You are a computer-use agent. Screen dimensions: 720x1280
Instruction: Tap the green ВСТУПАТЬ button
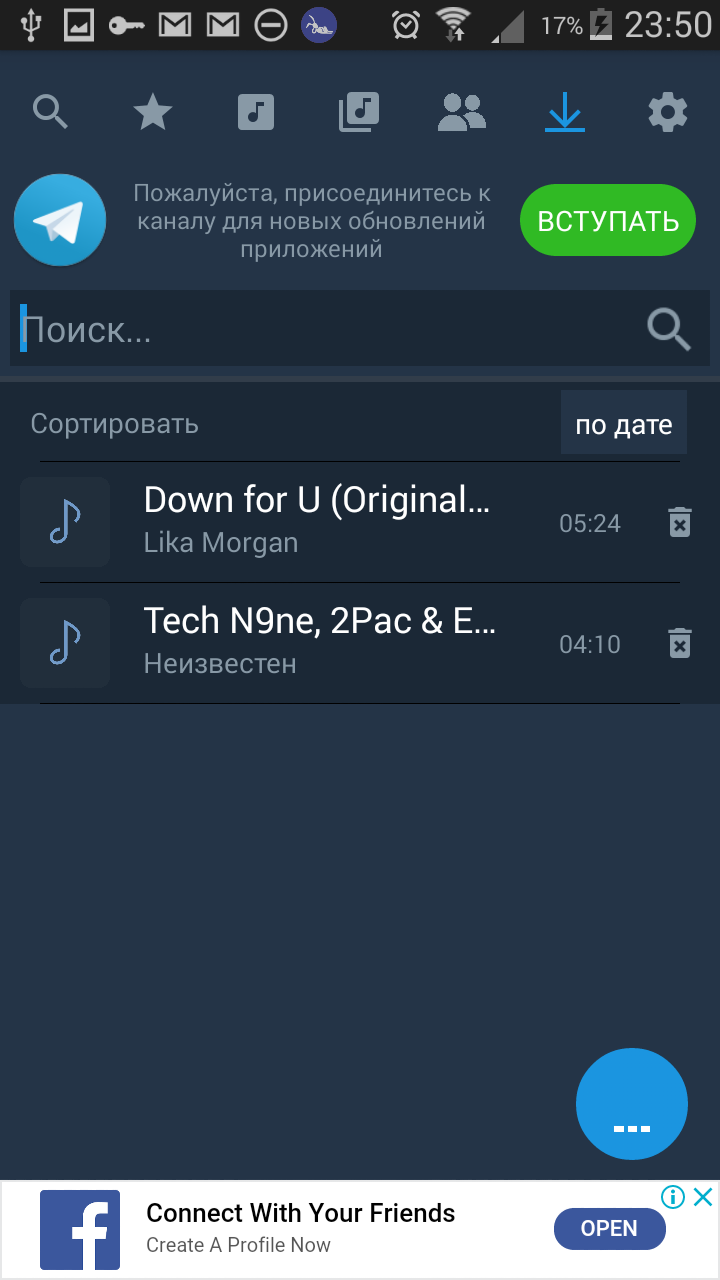(608, 221)
